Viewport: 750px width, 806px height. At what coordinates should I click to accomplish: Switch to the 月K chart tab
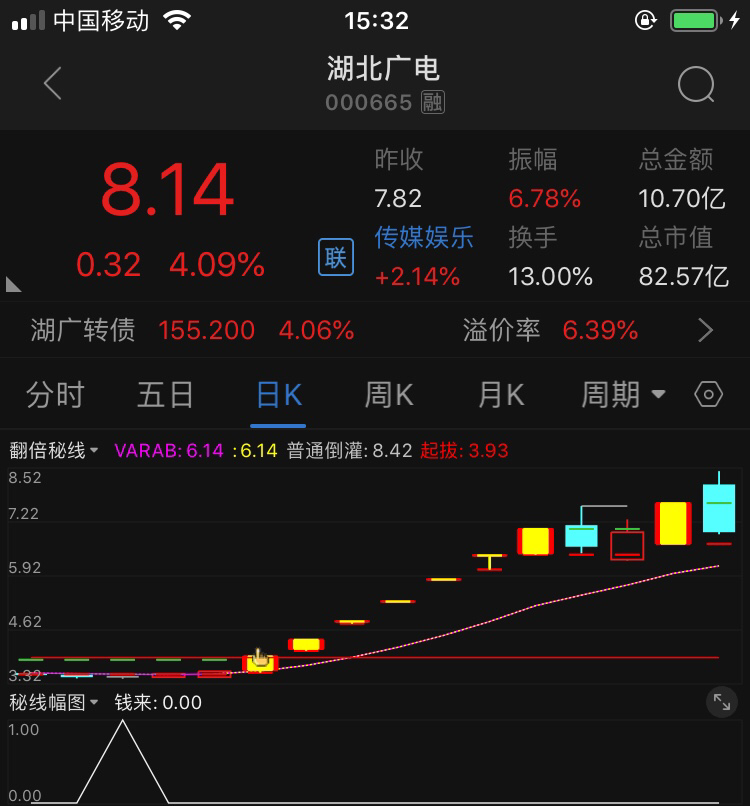501,395
